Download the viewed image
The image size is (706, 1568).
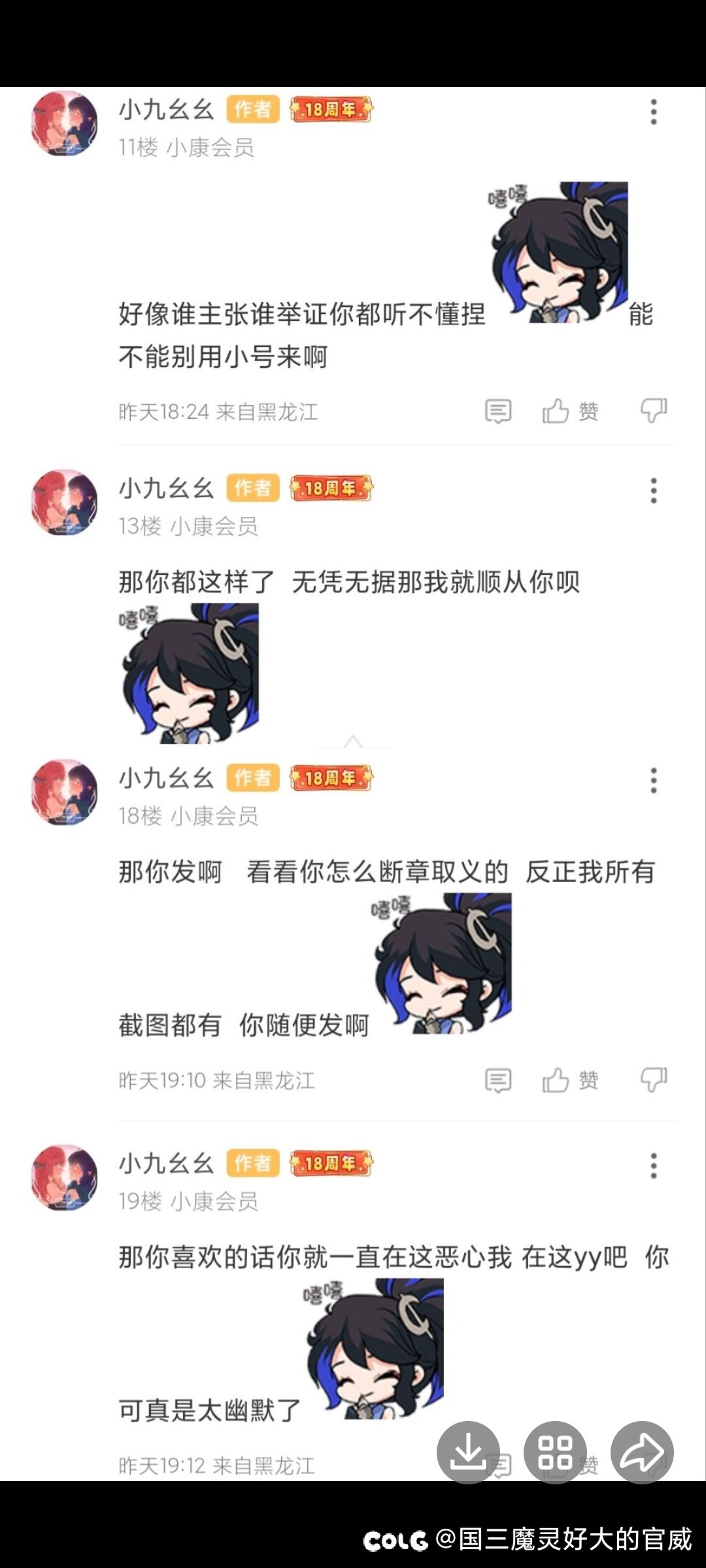(x=468, y=1452)
